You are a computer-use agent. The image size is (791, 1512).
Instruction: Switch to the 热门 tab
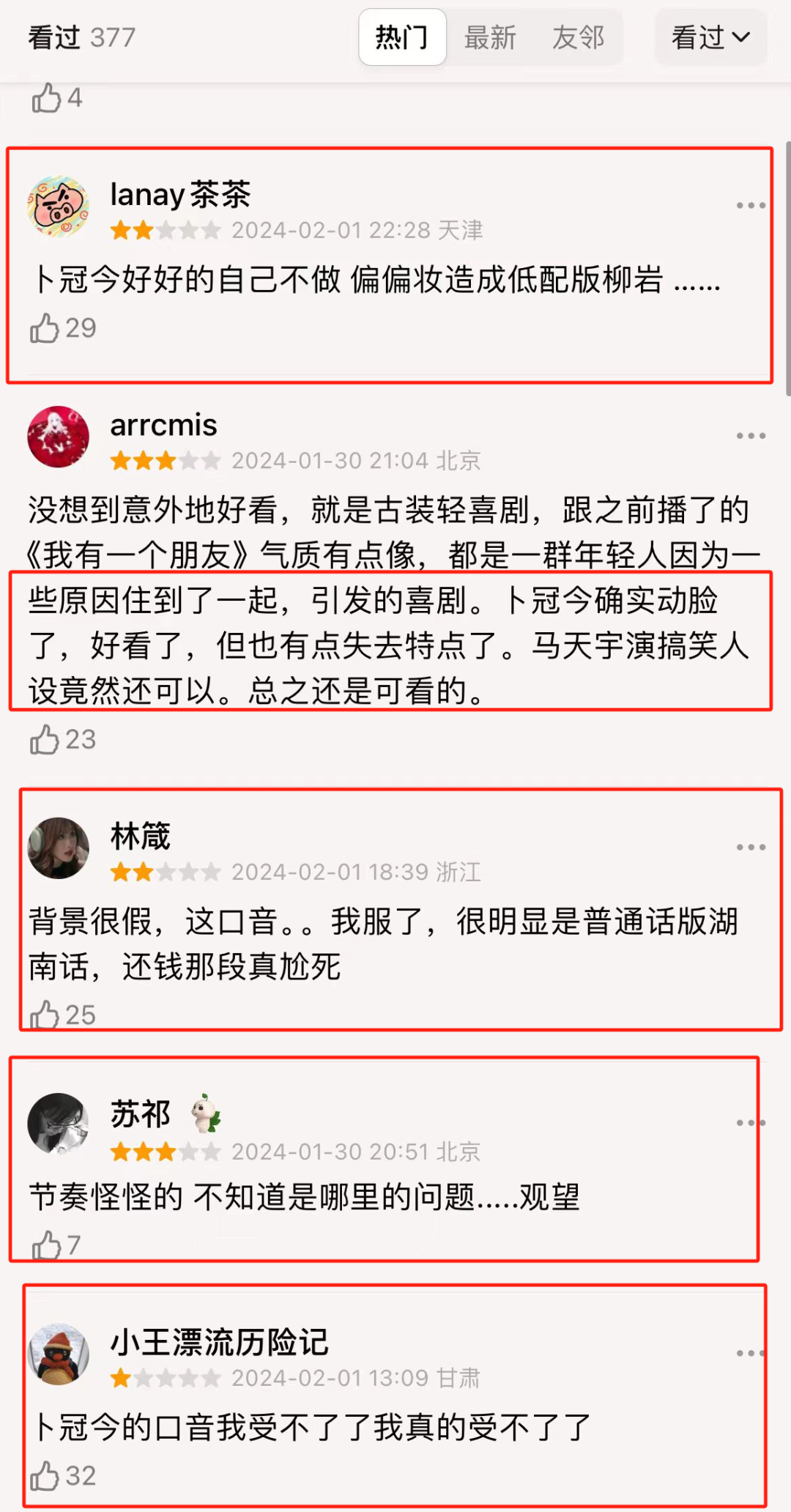(x=402, y=37)
